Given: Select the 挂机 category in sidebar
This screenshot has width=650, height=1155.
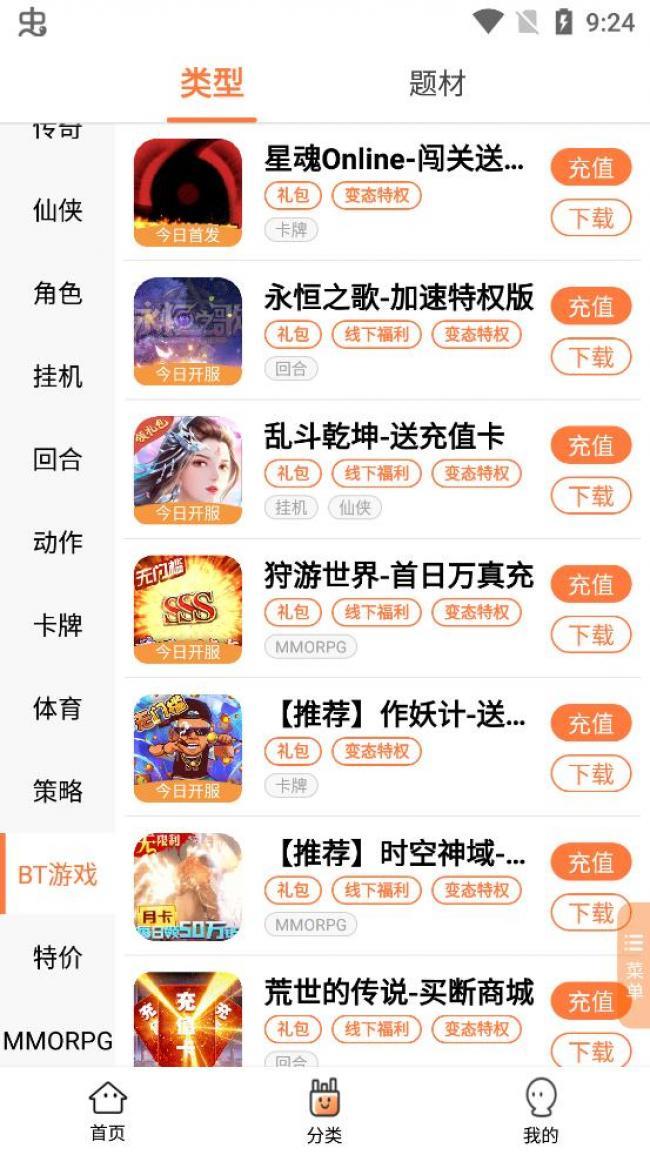Looking at the screenshot, I should pos(57,377).
